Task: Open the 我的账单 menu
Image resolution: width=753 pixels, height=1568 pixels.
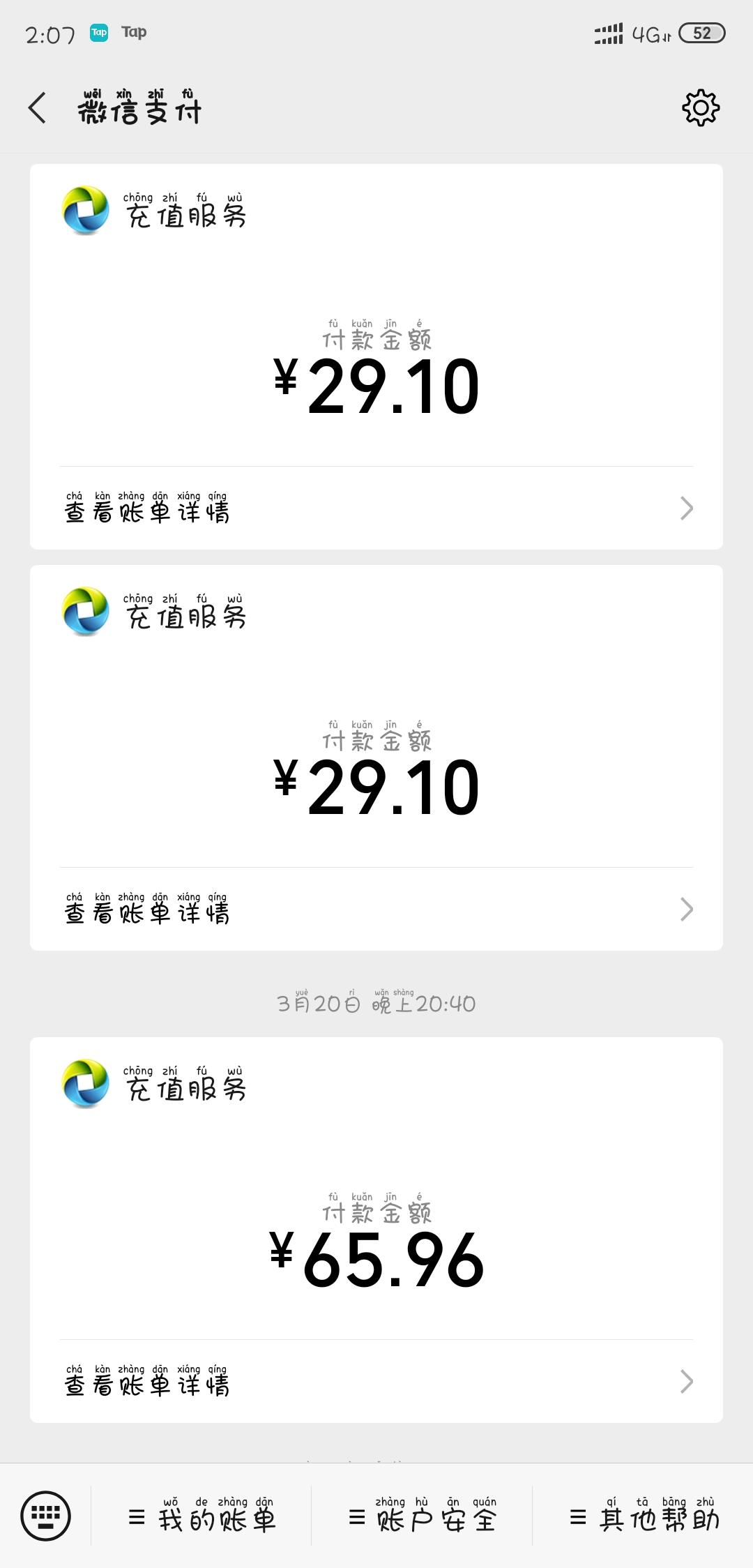Action: point(202,1516)
